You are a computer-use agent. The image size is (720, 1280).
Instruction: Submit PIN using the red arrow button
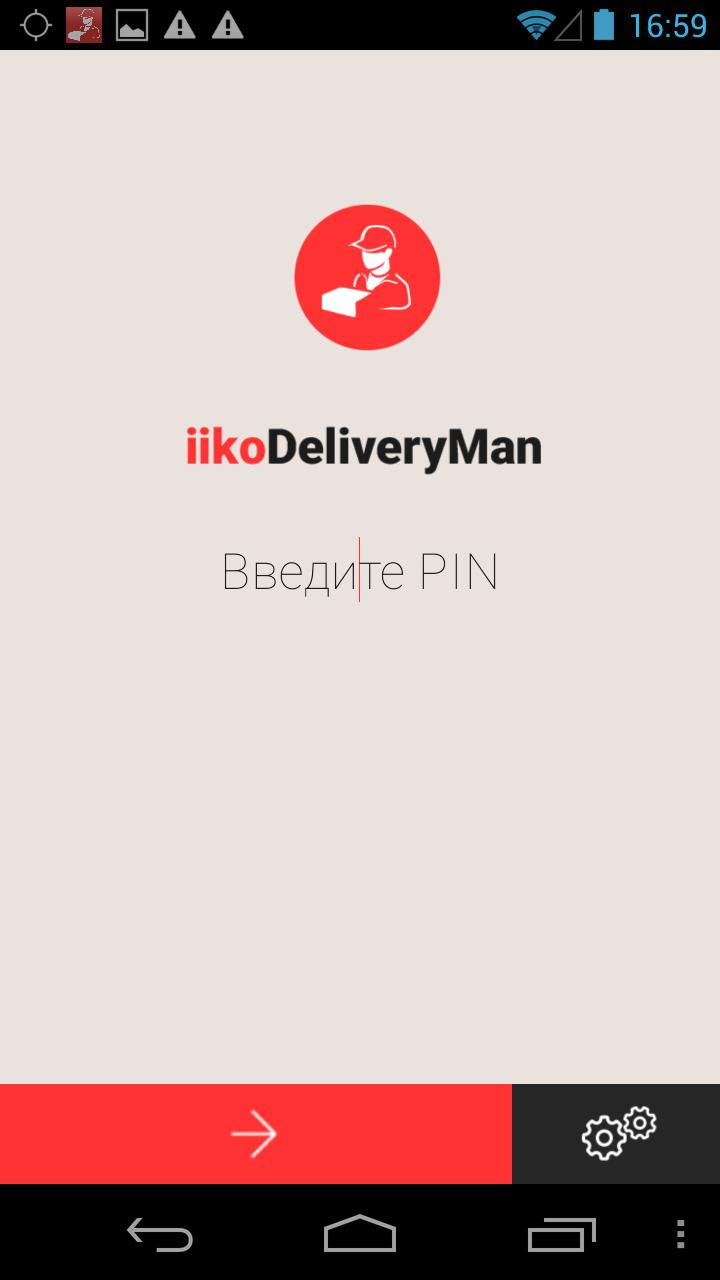[255, 1133]
